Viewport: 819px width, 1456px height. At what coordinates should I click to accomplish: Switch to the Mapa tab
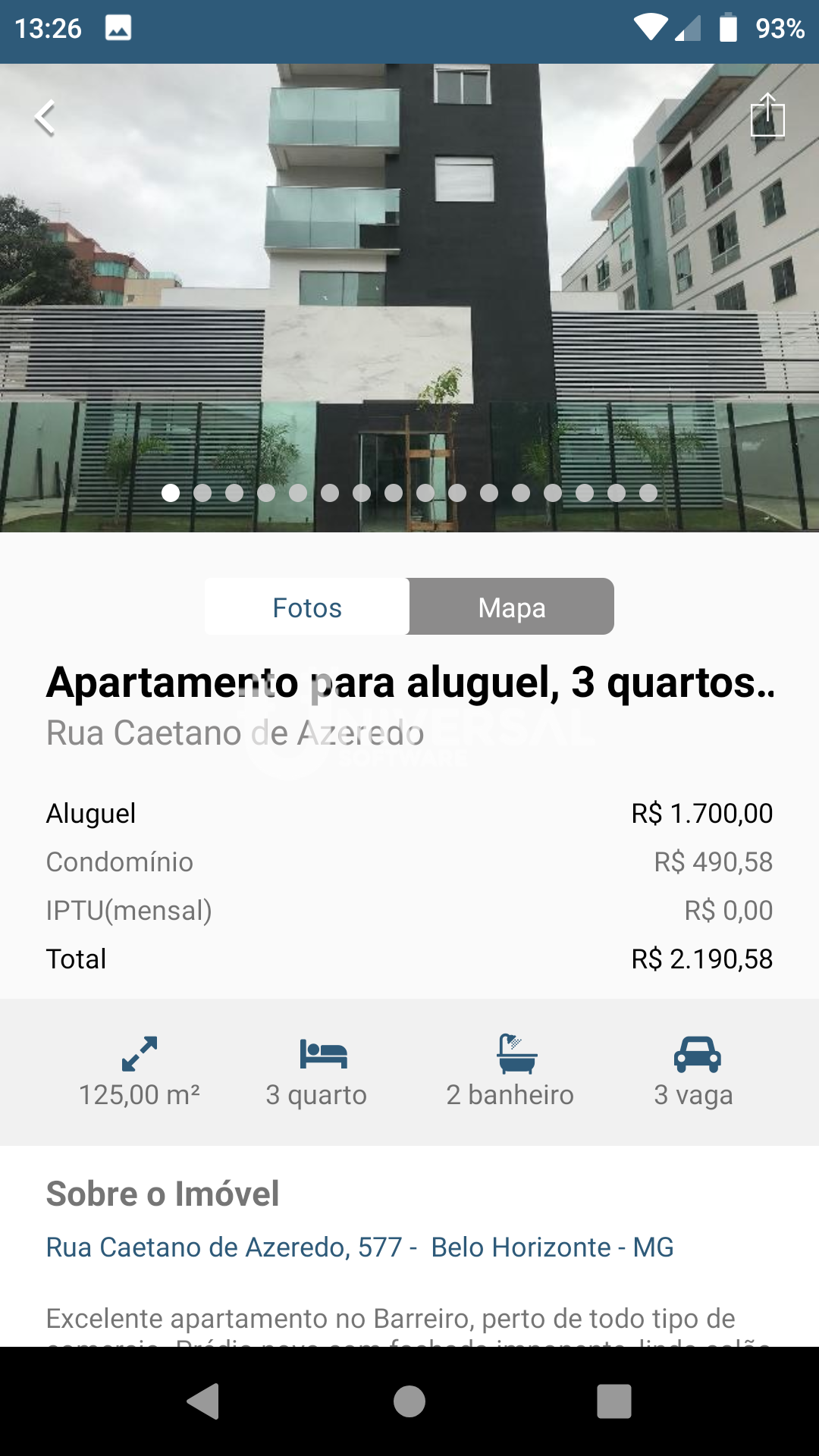tap(510, 606)
